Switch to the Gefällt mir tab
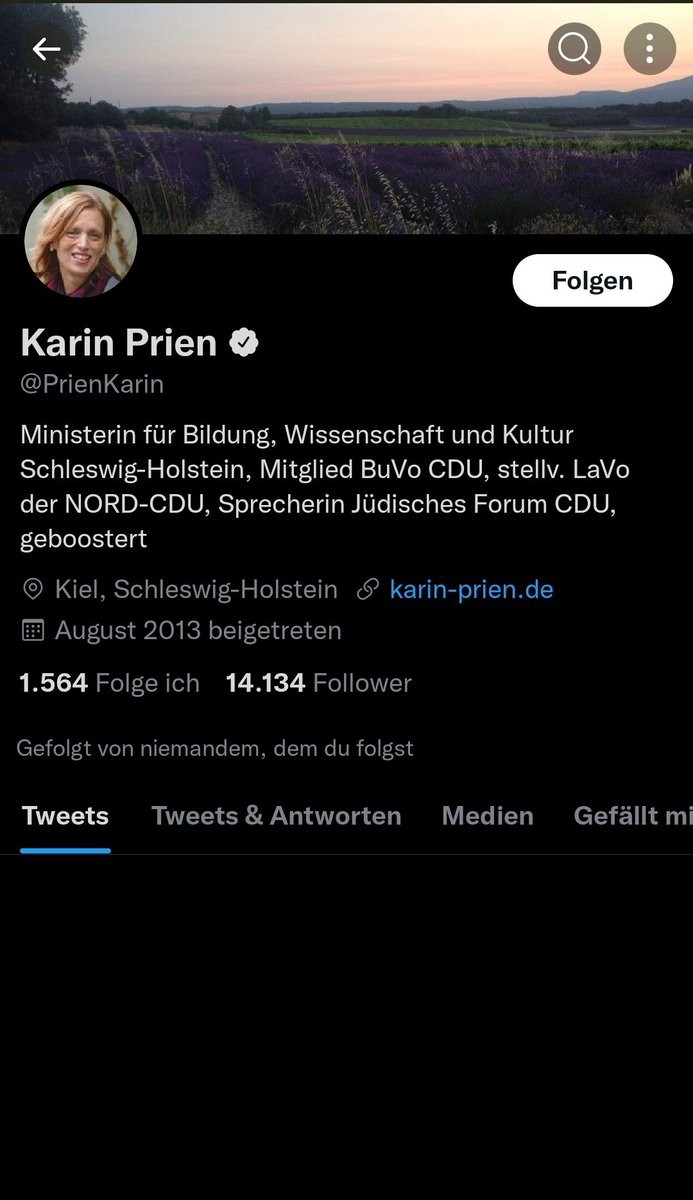This screenshot has width=693, height=1200. pyautogui.click(x=632, y=816)
